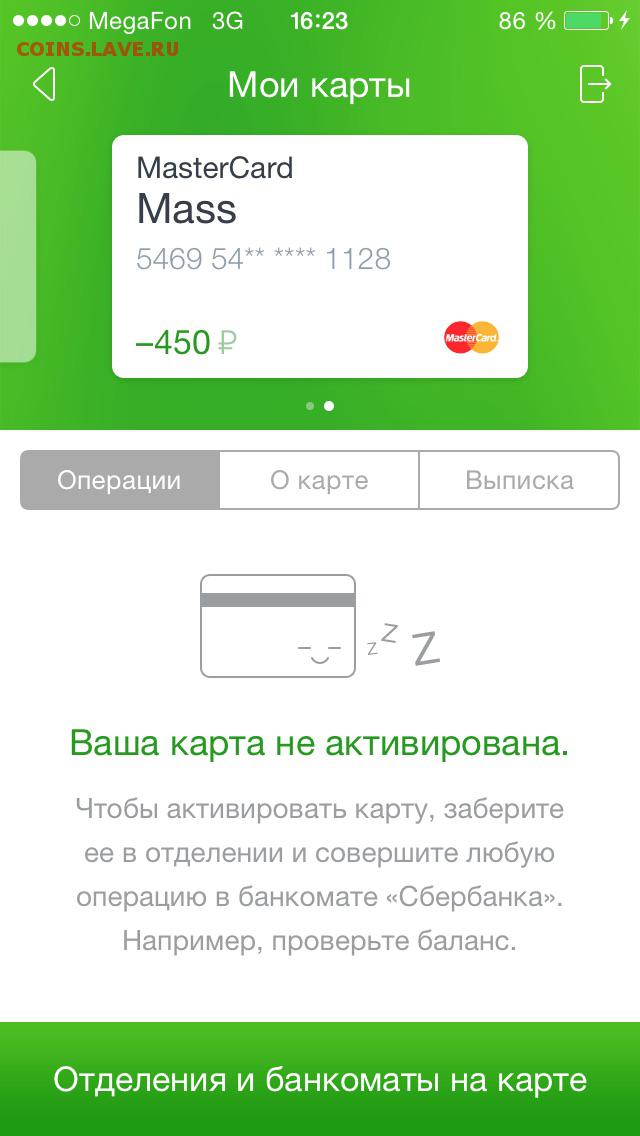Image resolution: width=640 pixels, height=1136 pixels.
Task: Select the Операции tab
Action: coord(119,480)
